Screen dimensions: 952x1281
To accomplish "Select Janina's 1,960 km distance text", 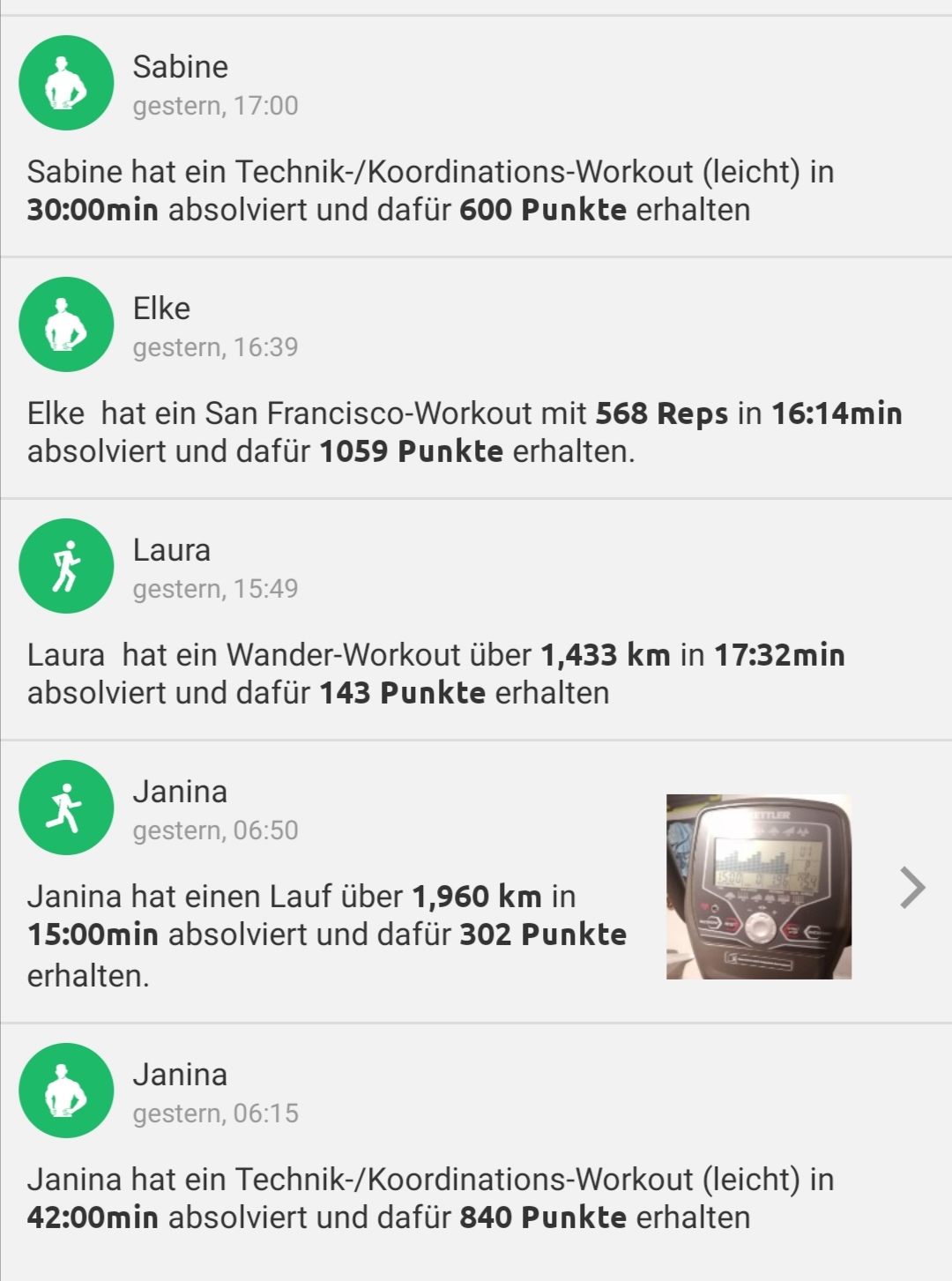I will pos(476,896).
